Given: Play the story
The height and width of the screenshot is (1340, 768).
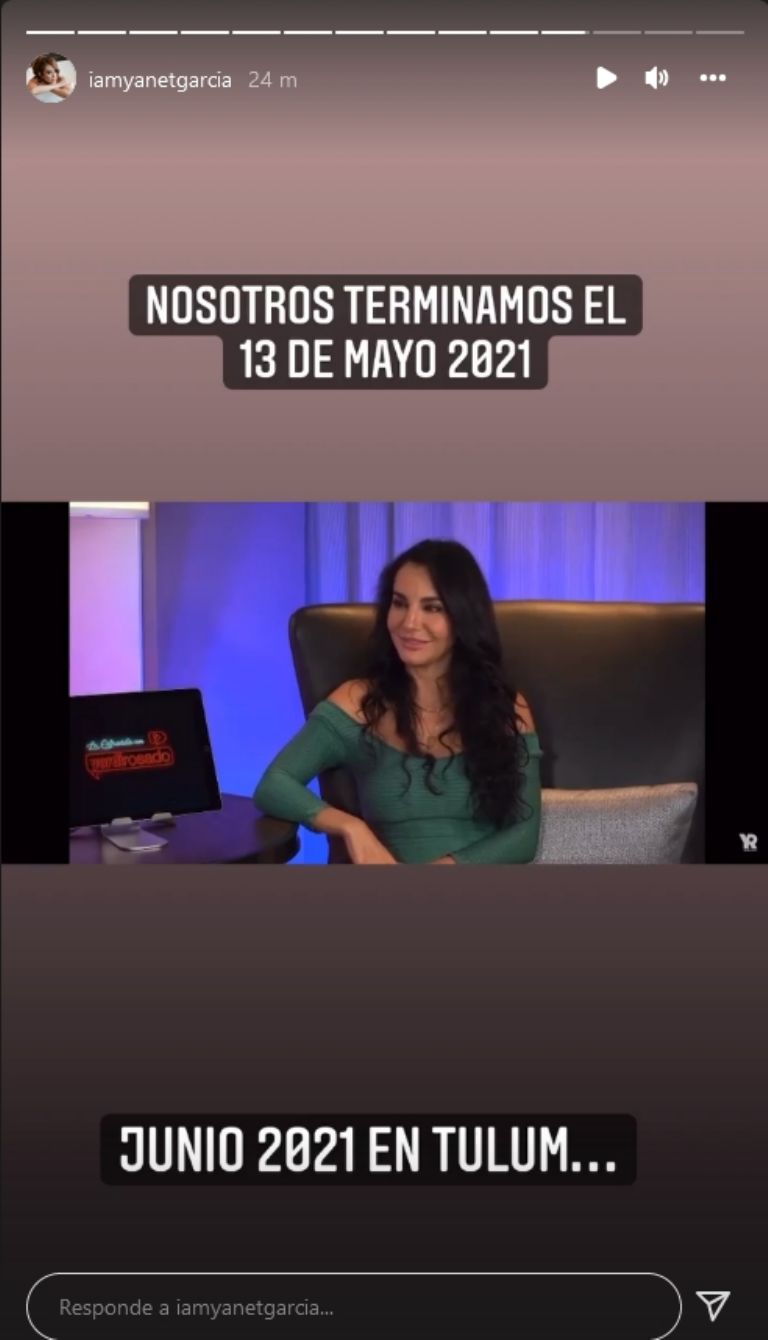Looking at the screenshot, I should [606, 78].
